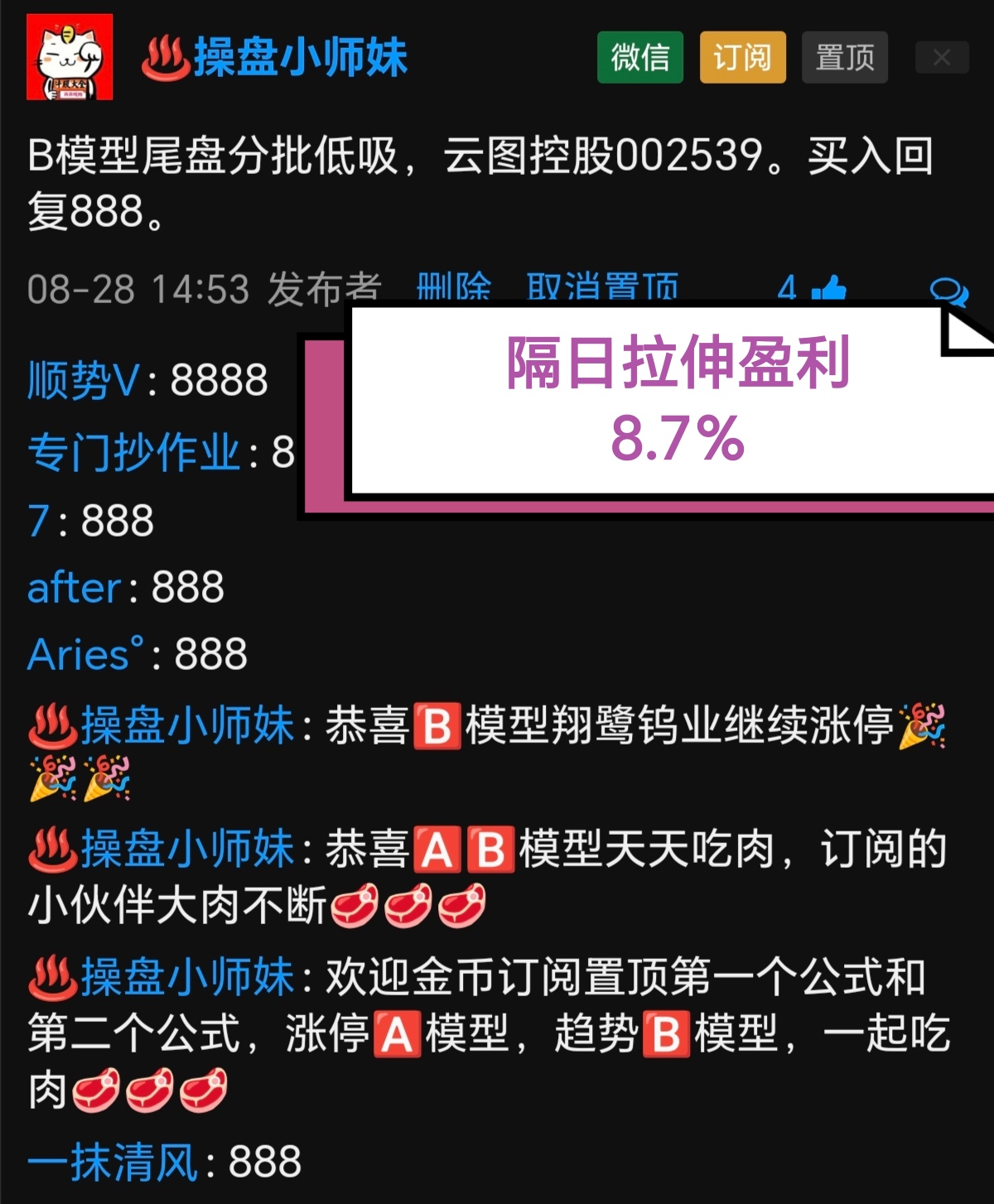Subscribe via the 订阅 button
Viewport: 994px width, 1204px height.
(742, 57)
